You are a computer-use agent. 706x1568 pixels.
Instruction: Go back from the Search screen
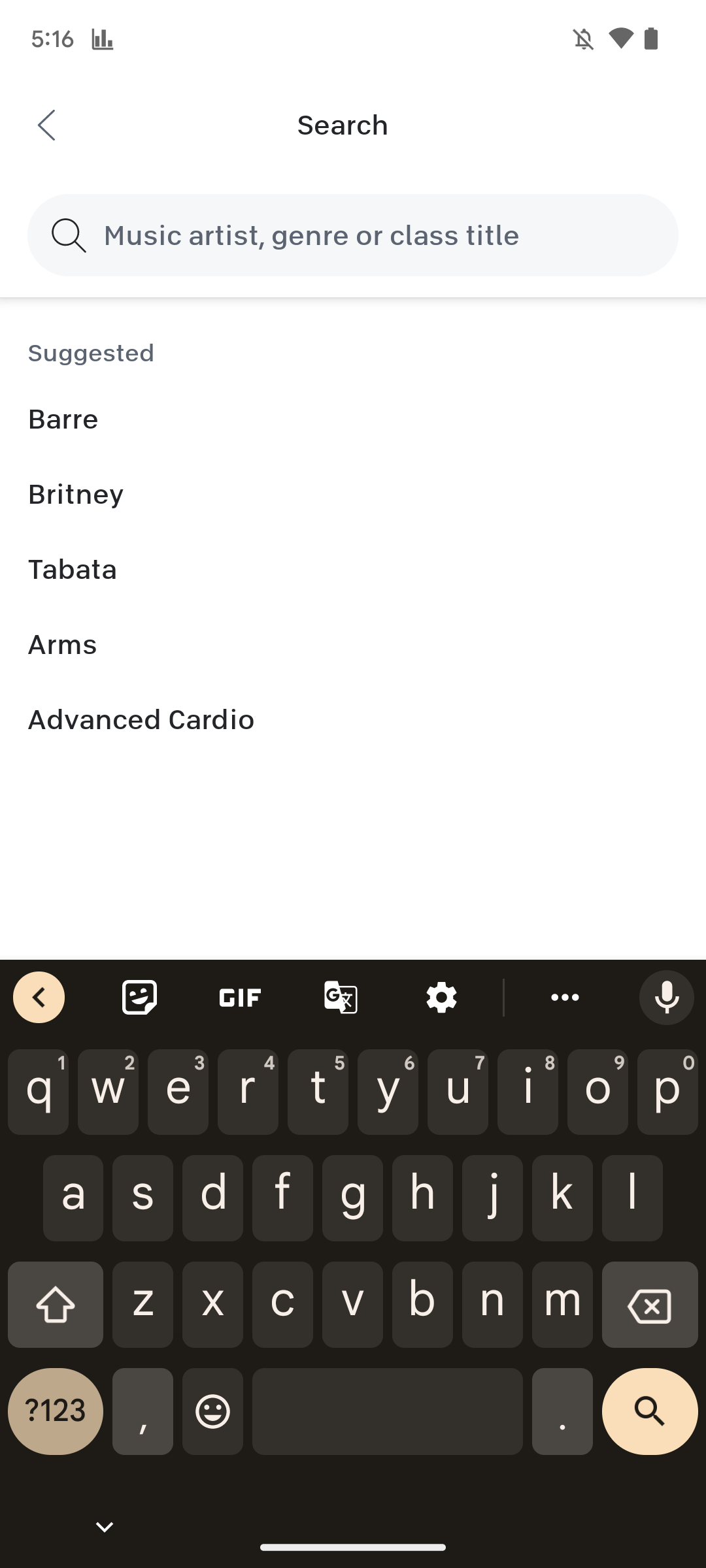pyautogui.click(x=46, y=125)
